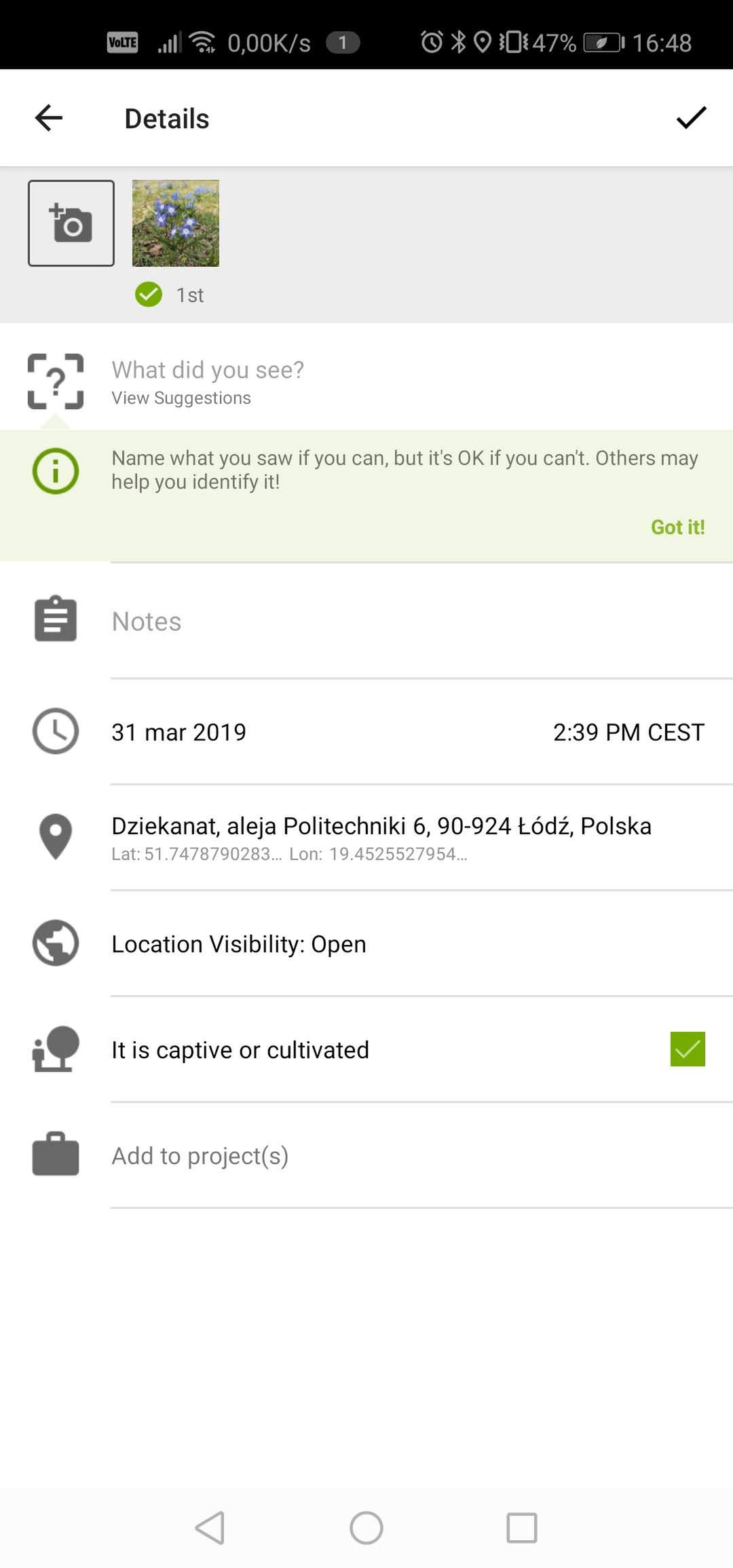
Task: Tap the 'What did you see?' field
Action: click(x=366, y=381)
